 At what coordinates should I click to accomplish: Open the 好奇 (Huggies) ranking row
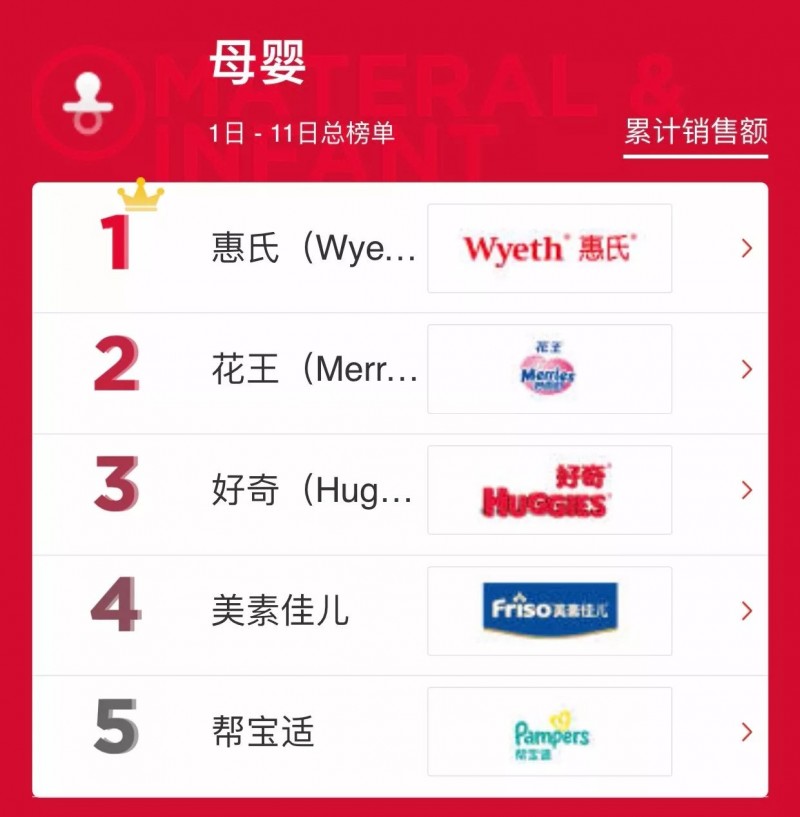pos(400,491)
